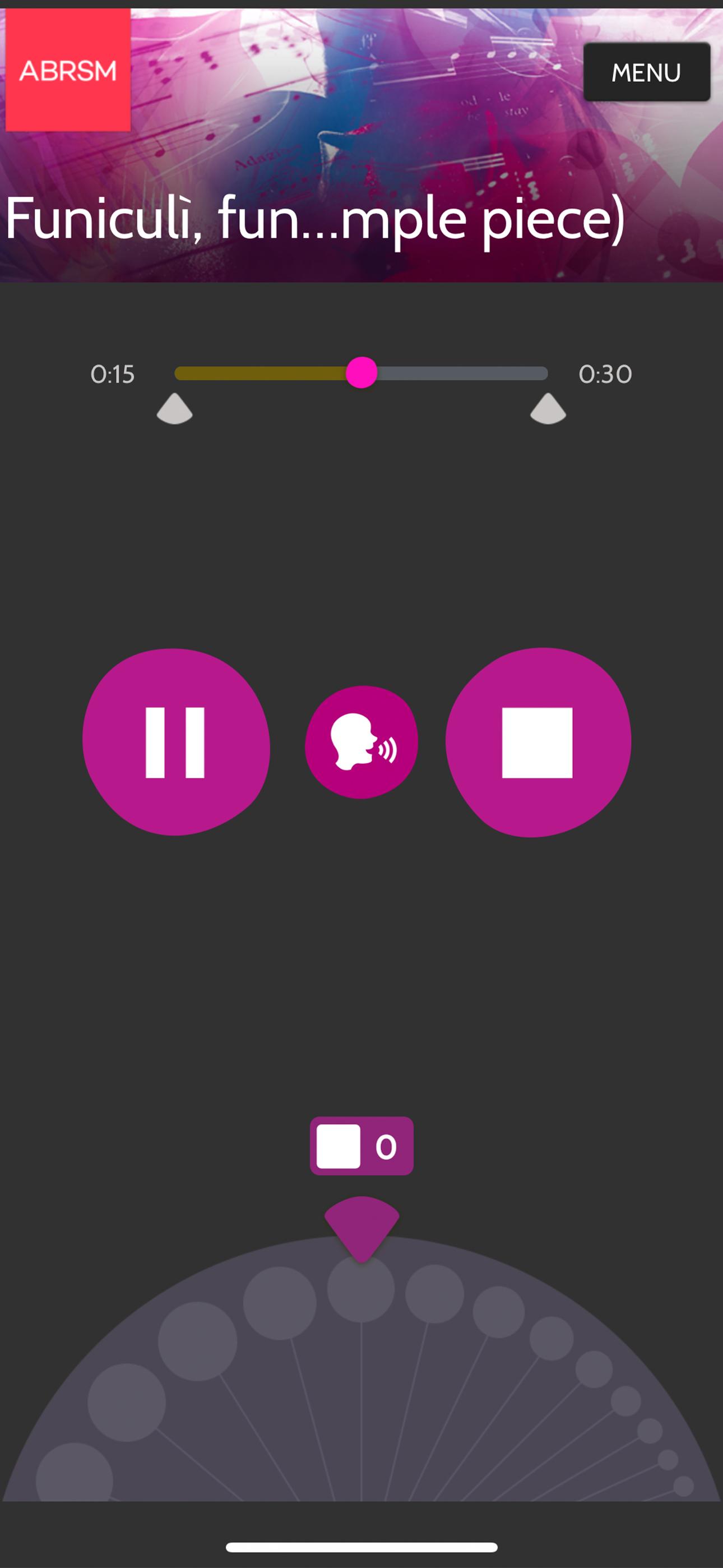Tap the speaking head voice button

coord(361,742)
